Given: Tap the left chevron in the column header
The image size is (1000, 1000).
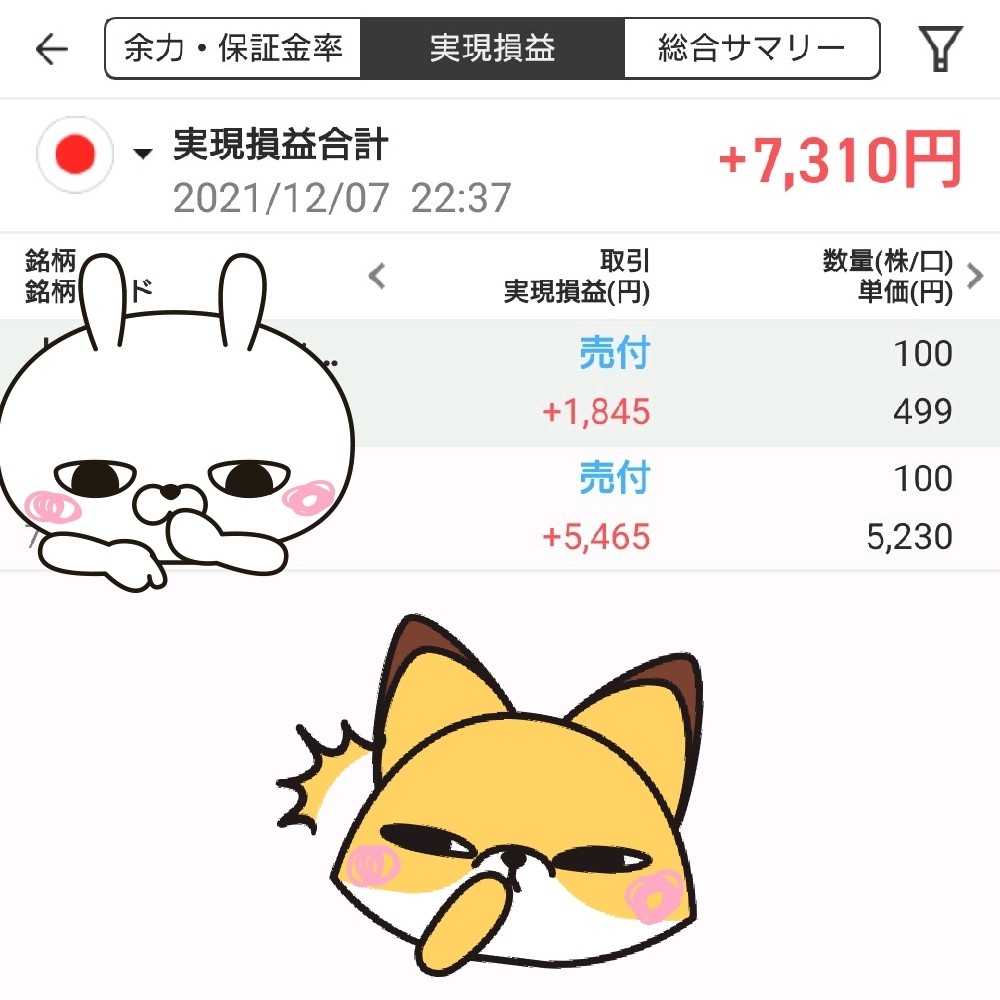Looking at the screenshot, I should (377, 276).
